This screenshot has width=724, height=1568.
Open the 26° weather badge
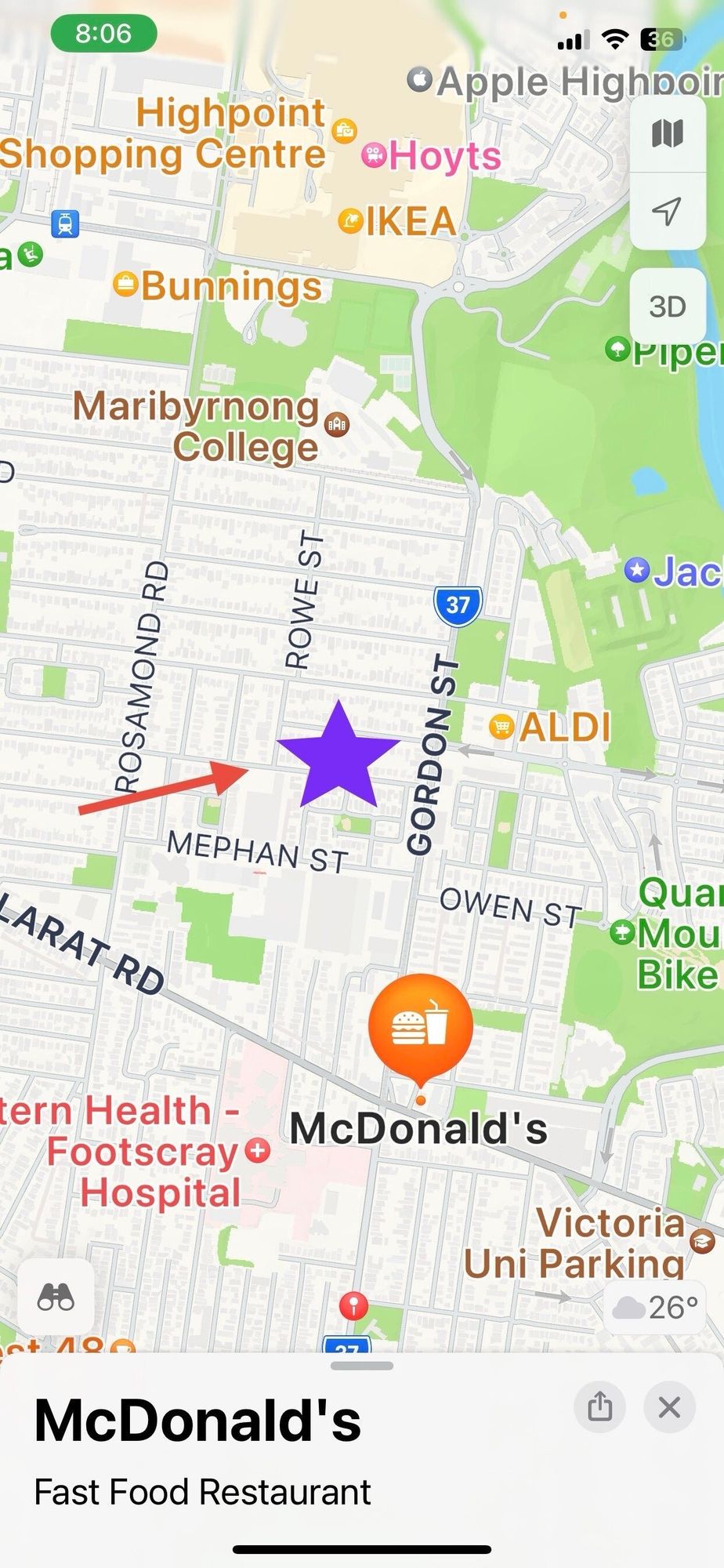point(654,1307)
